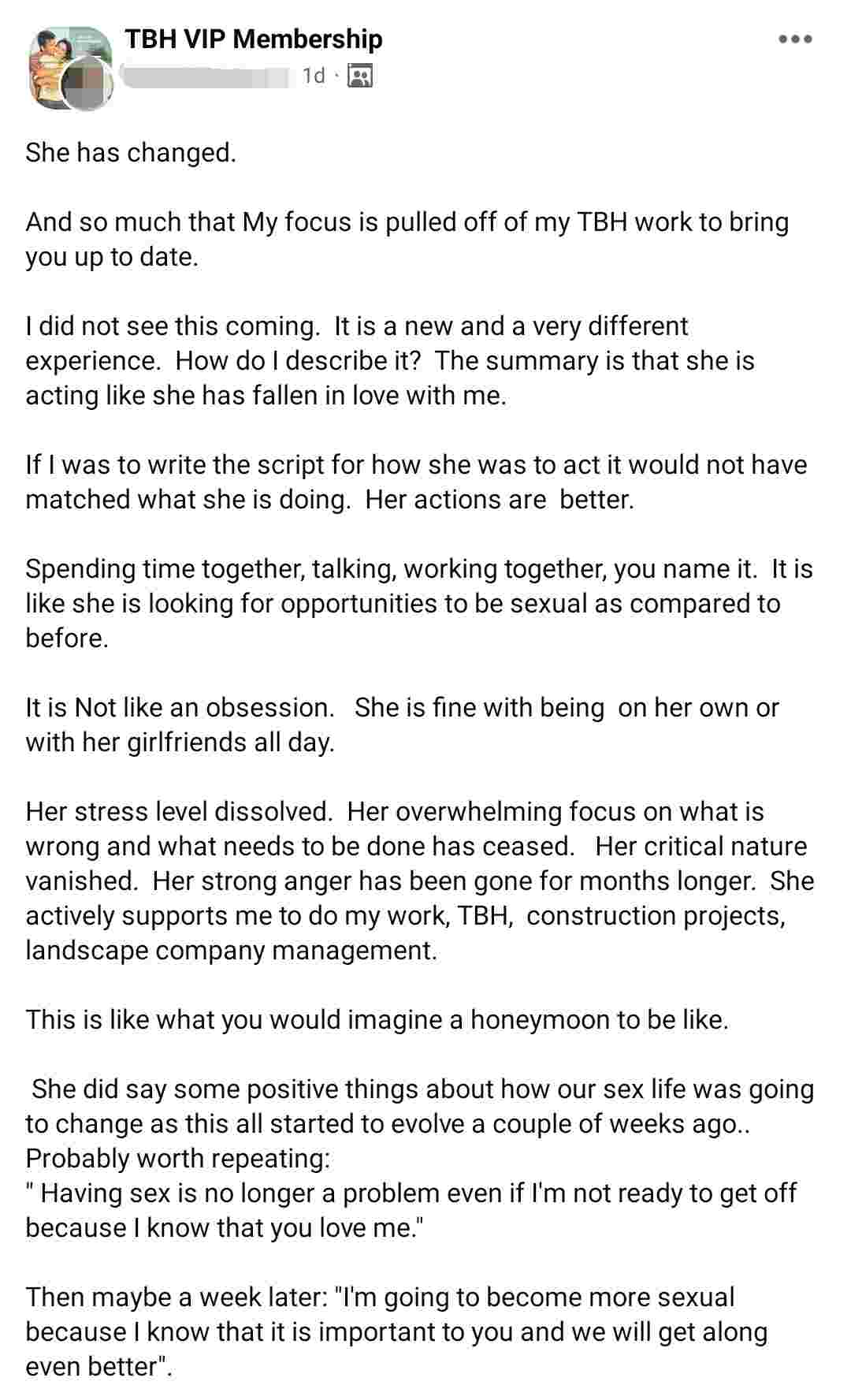
Task: View the post author's profile name
Action: (206, 76)
